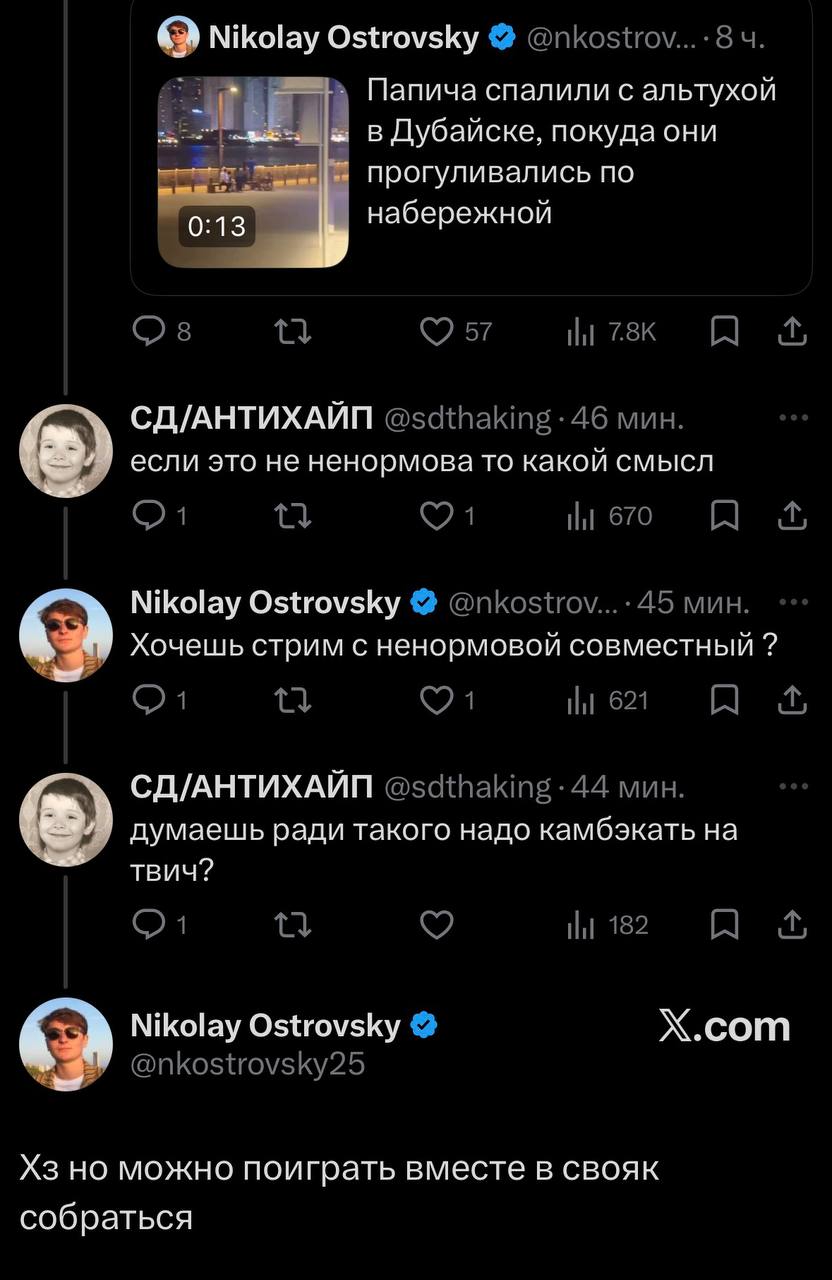Screen dimensions: 832x1280
Task: Like the reply about 'камбэкать на твич'
Action: coord(437,926)
